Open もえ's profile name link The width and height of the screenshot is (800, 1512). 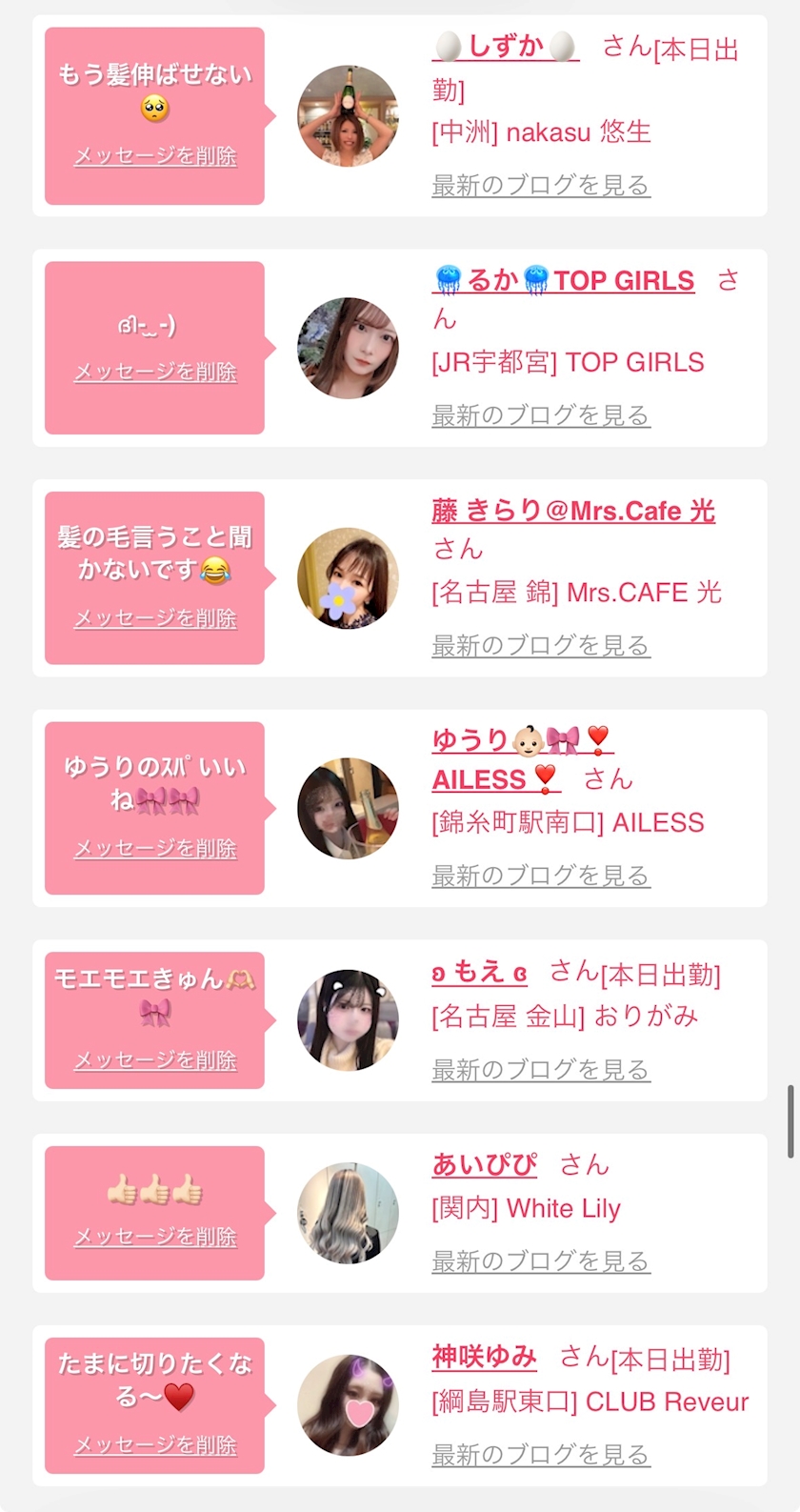(480, 973)
